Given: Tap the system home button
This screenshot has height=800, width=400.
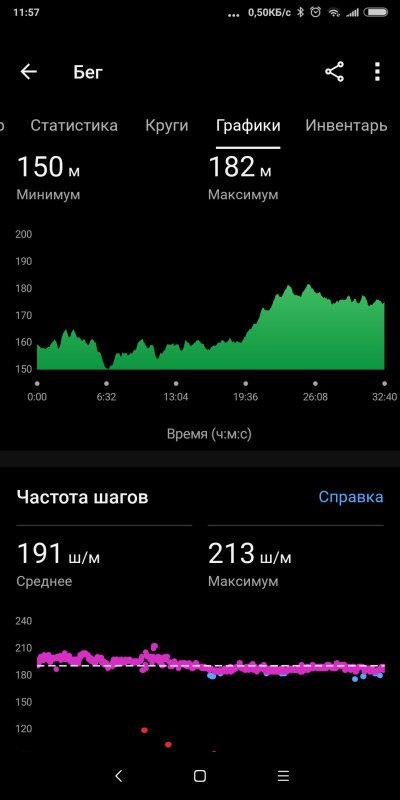Looking at the screenshot, I should (x=200, y=776).
